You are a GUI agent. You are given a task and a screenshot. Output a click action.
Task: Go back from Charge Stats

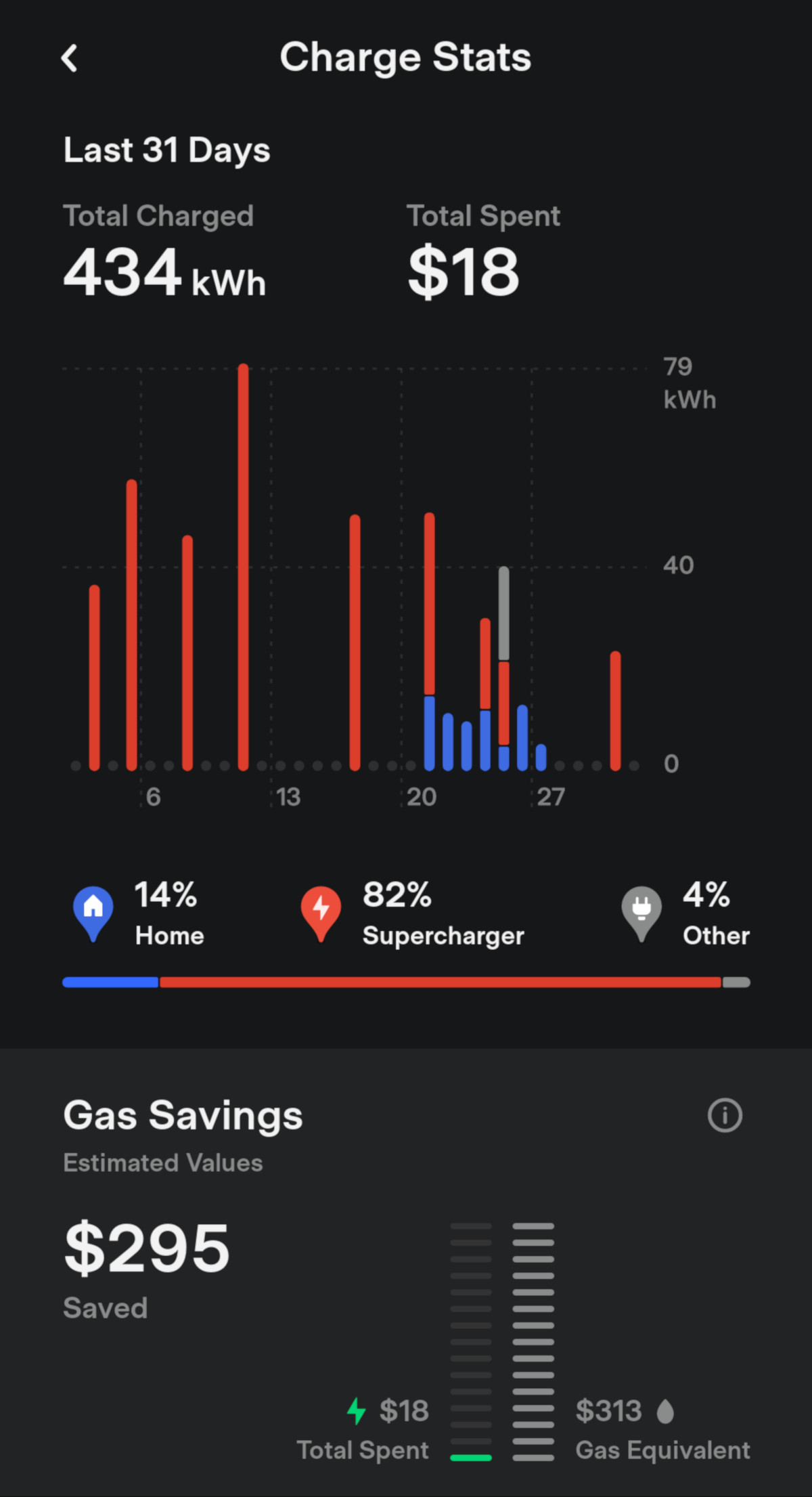[x=69, y=58]
